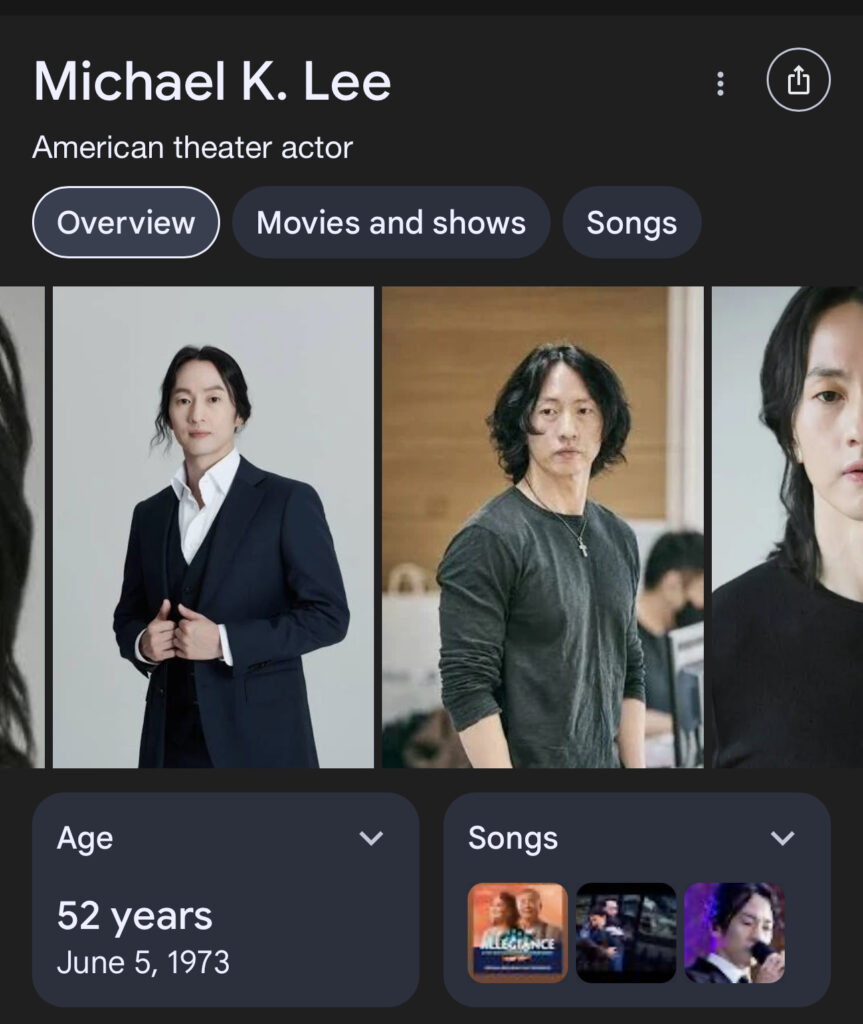Switch to Movies and shows tab

point(391,222)
